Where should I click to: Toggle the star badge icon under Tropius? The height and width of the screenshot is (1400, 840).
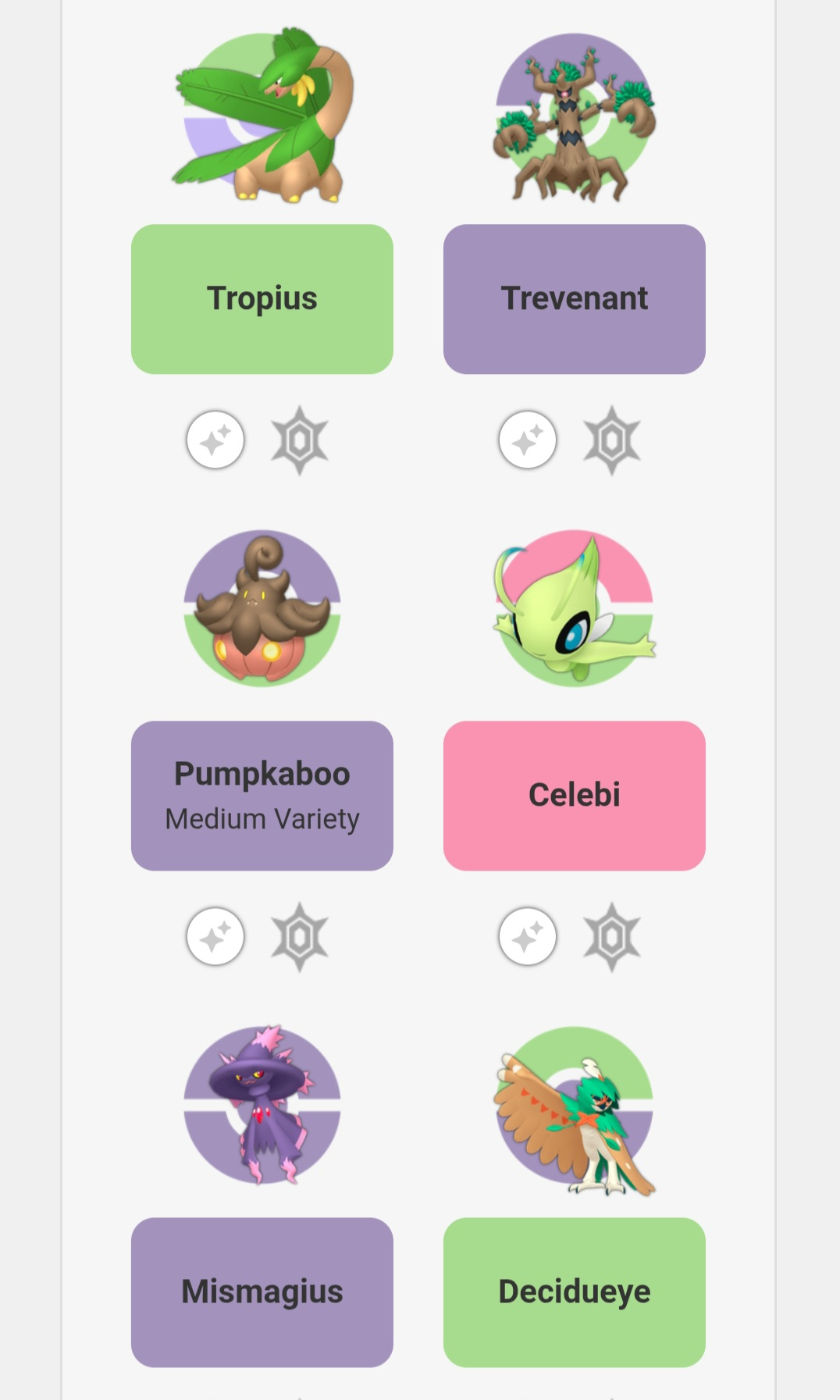300,440
